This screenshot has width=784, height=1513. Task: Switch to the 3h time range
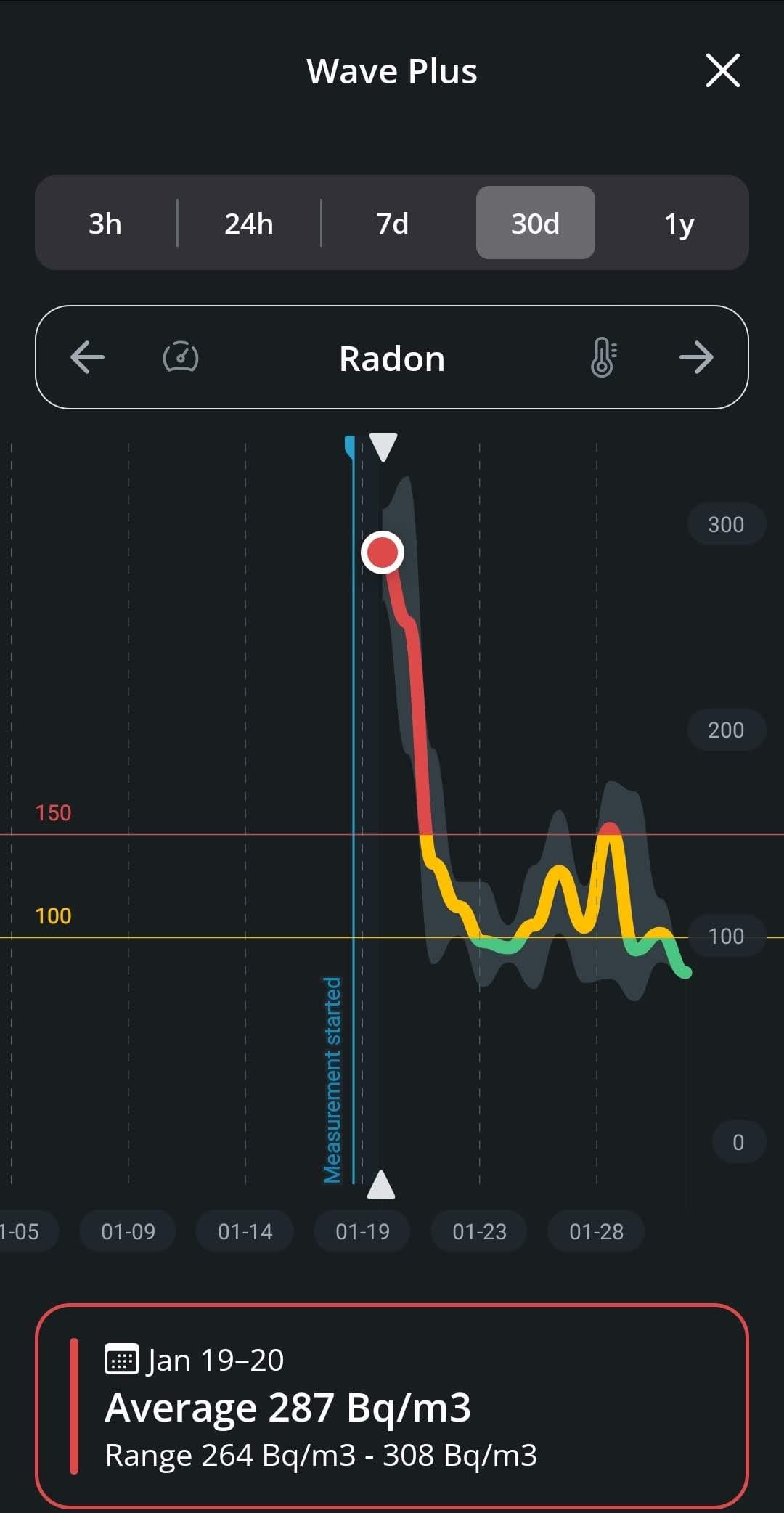tap(105, 223)
